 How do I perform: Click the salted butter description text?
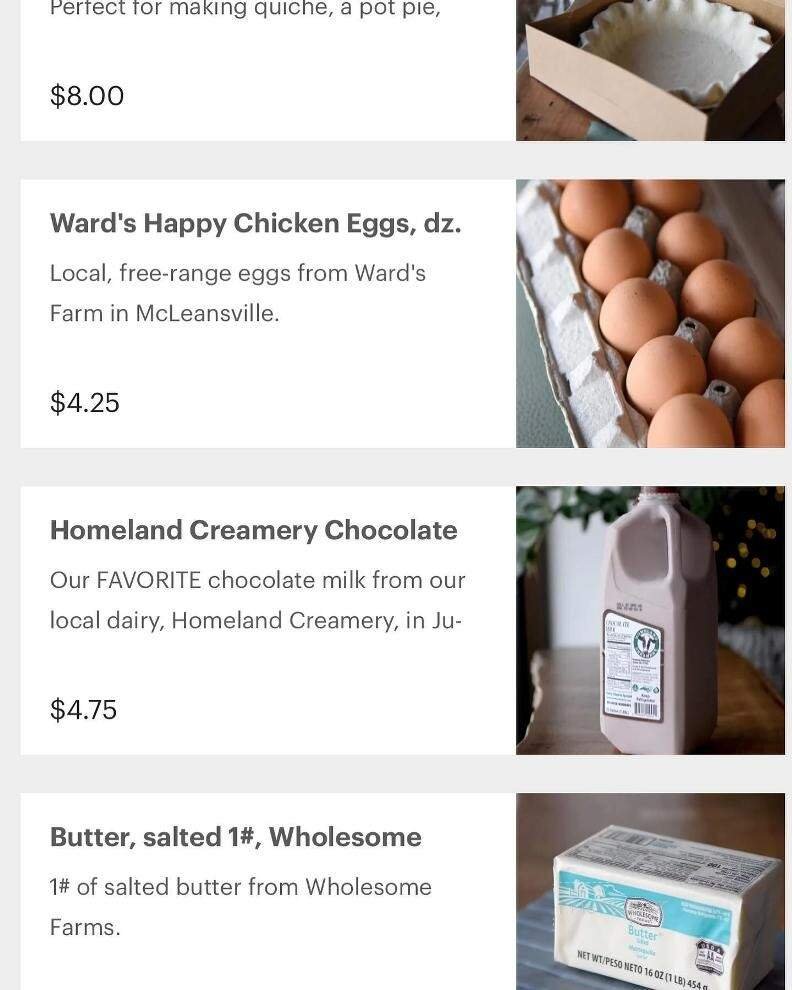(240, 905)
